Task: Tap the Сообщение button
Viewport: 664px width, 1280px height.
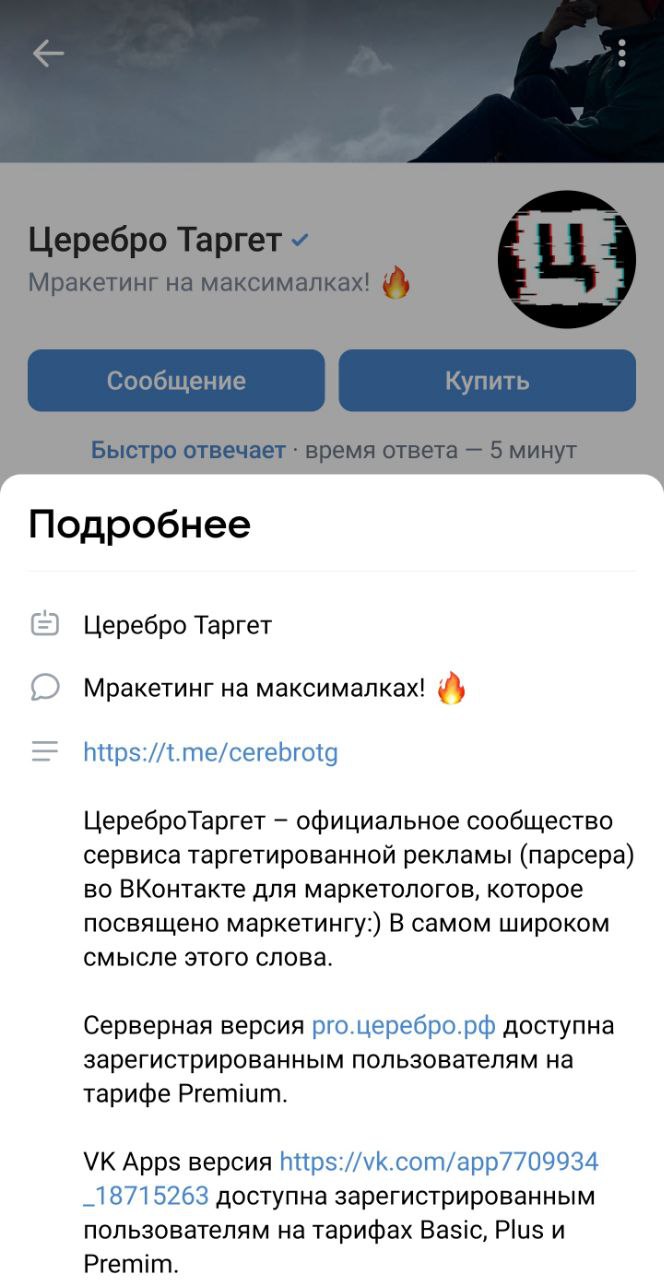Action: (176, 381)
